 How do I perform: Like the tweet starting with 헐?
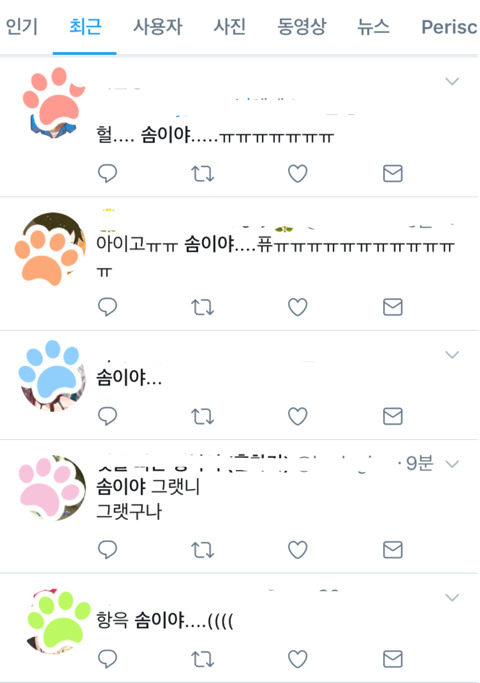coord(298,173)
